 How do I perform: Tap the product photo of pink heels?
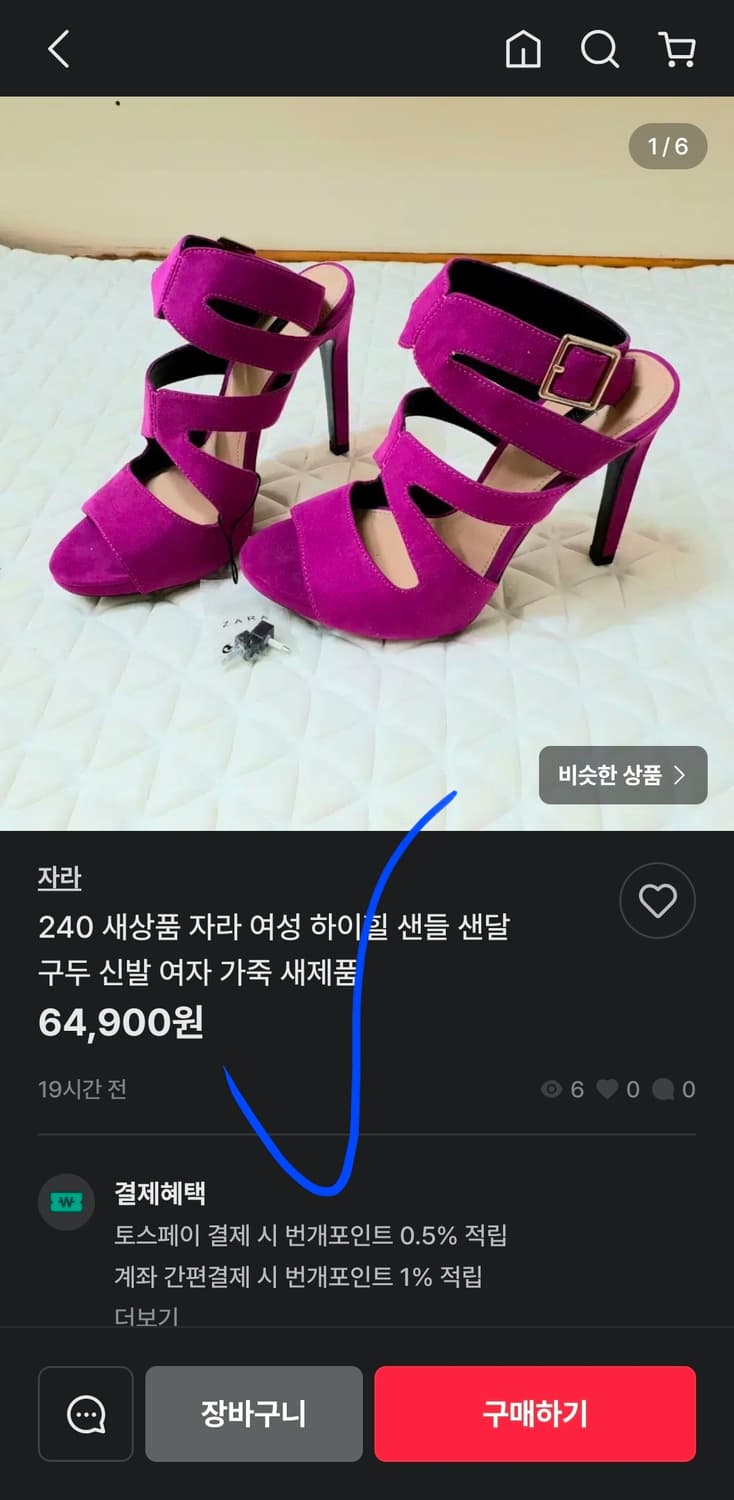click(367, 450)
